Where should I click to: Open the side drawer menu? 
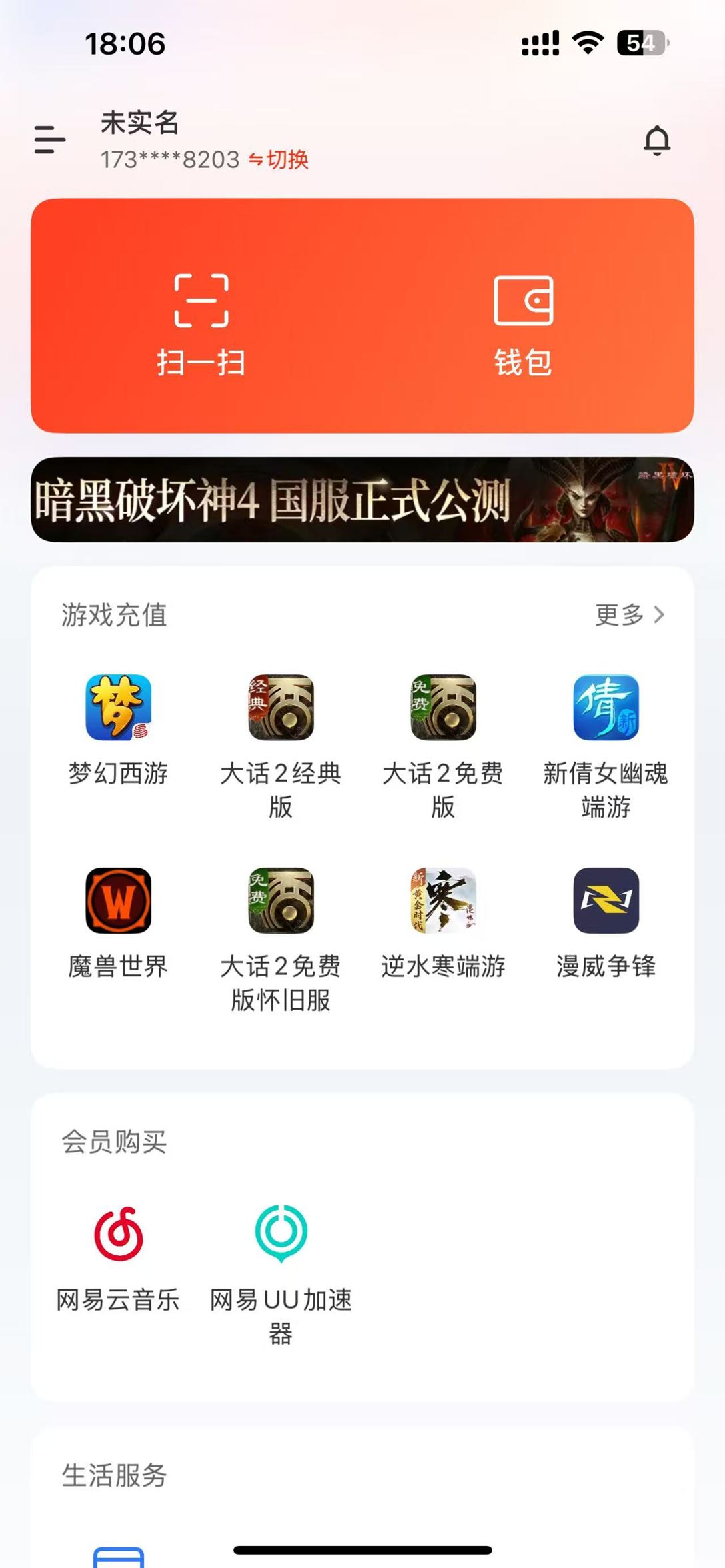[x=50, y=140]
